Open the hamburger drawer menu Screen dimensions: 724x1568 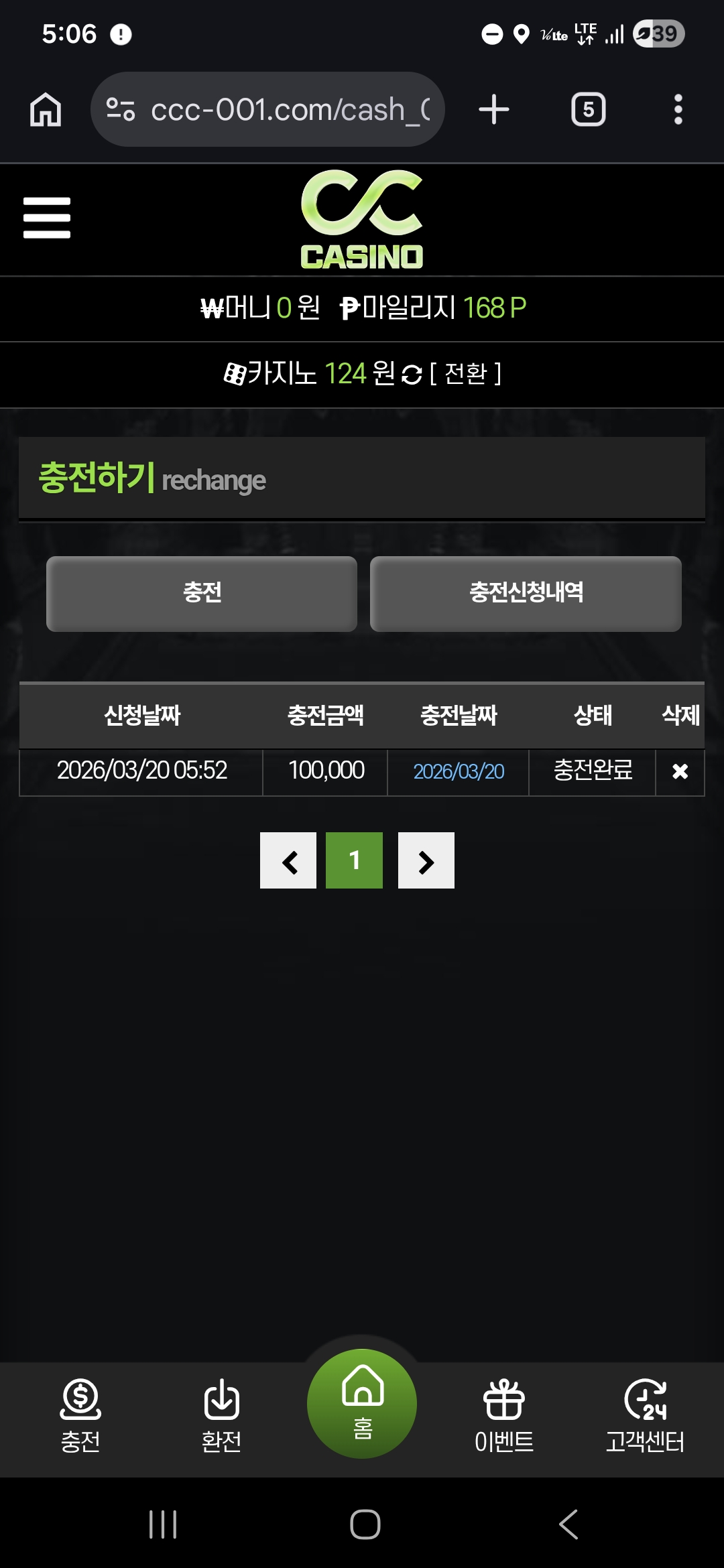tap(46, 218)
